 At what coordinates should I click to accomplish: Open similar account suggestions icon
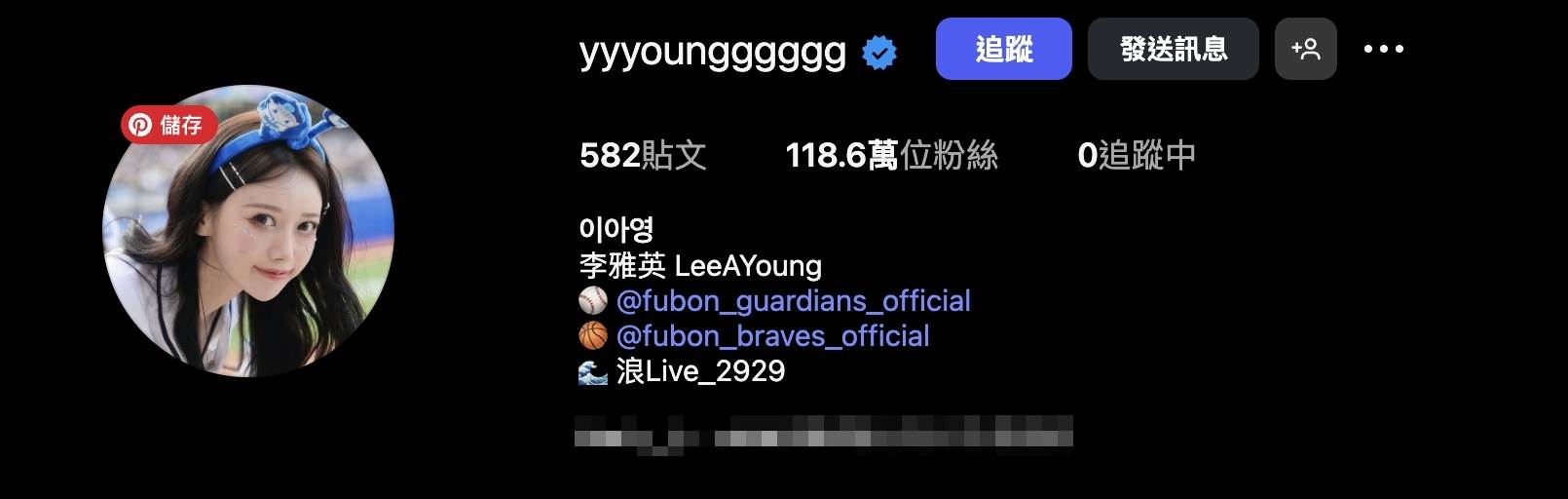click(x=1305, y=49)
